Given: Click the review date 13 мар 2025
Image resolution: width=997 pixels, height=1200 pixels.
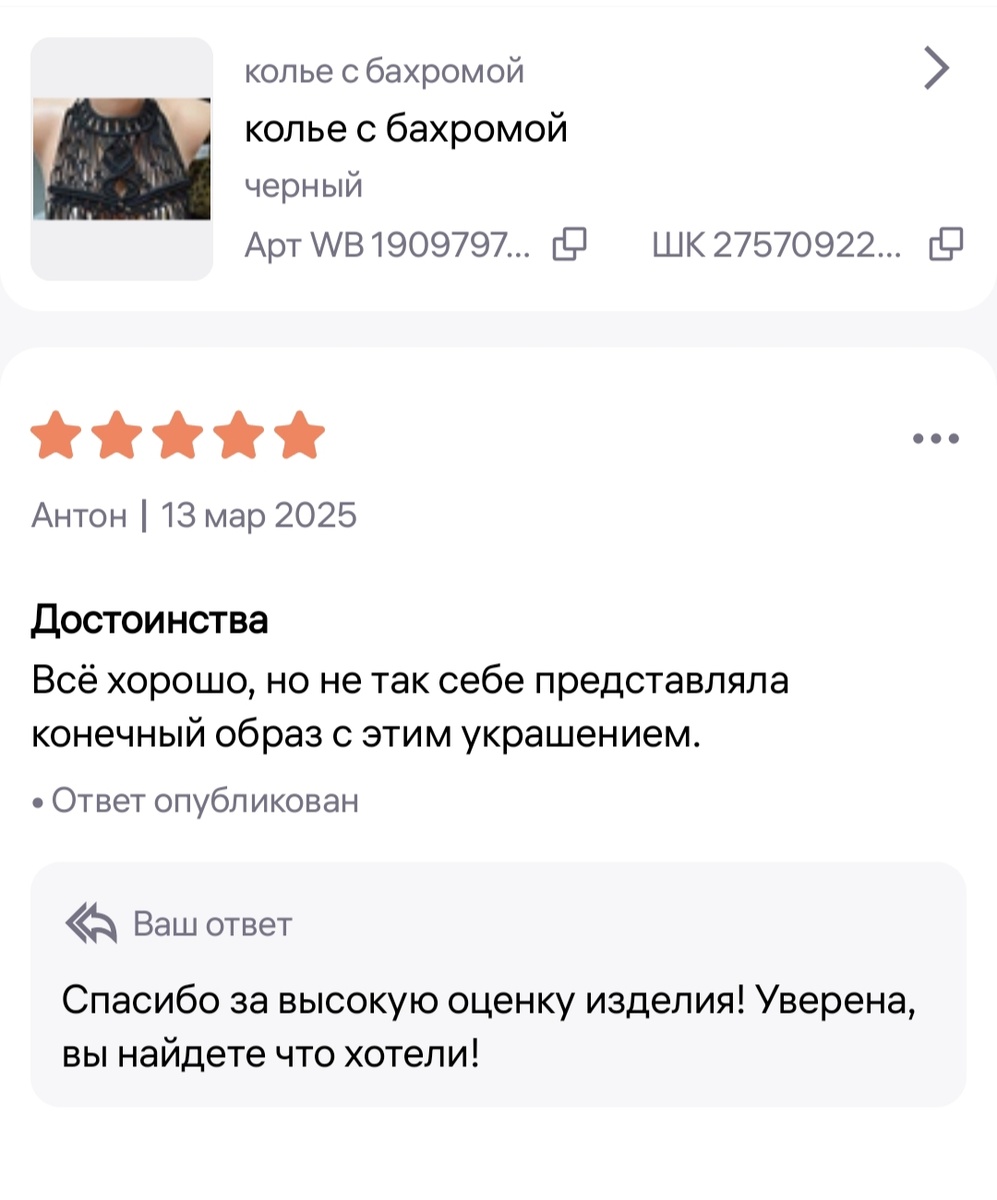Looking at the screenshot, I should [x=260, y=515].
